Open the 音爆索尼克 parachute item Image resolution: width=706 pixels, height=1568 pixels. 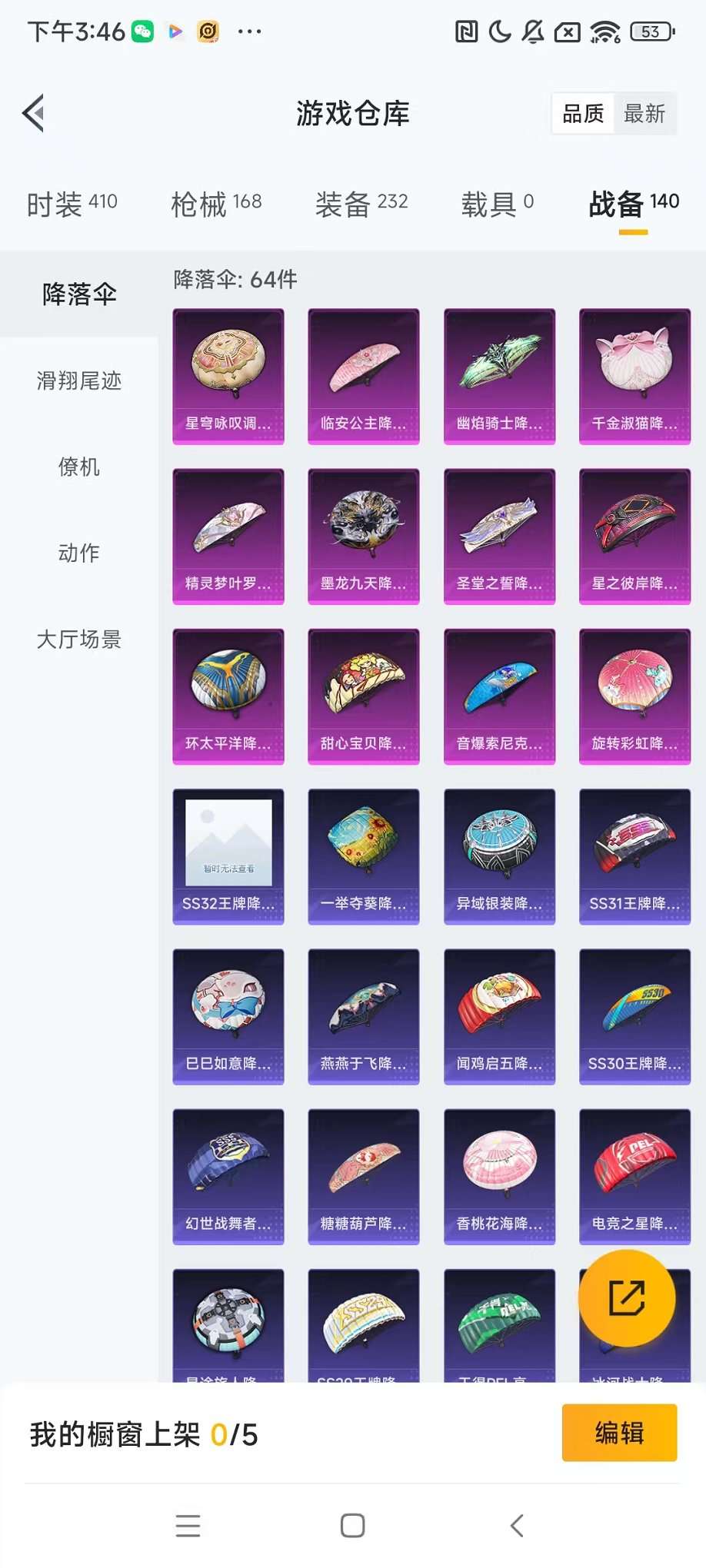click(x=499, y=696)
